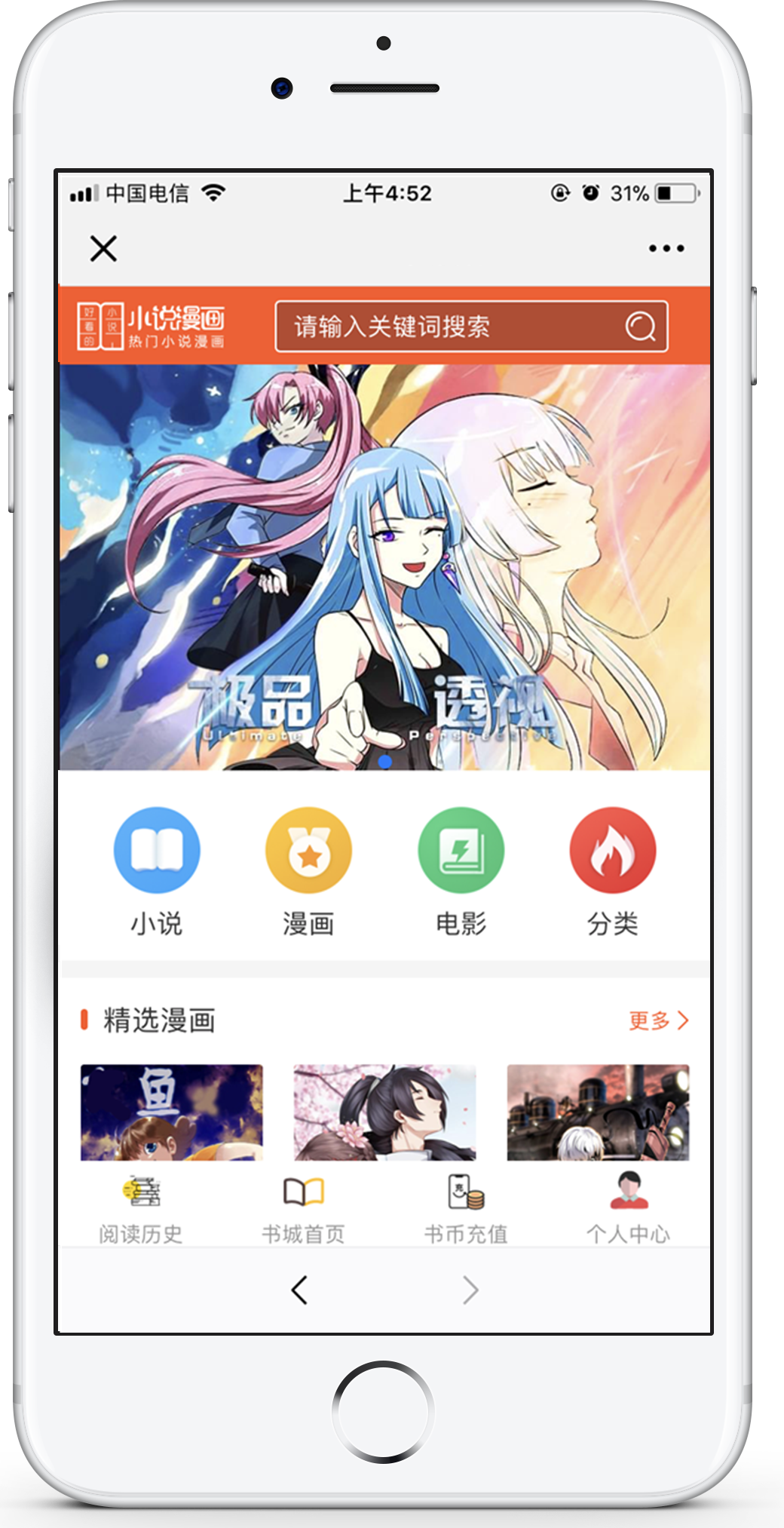
Task: Close the webview with the X
Action: (x=103, y=248)
